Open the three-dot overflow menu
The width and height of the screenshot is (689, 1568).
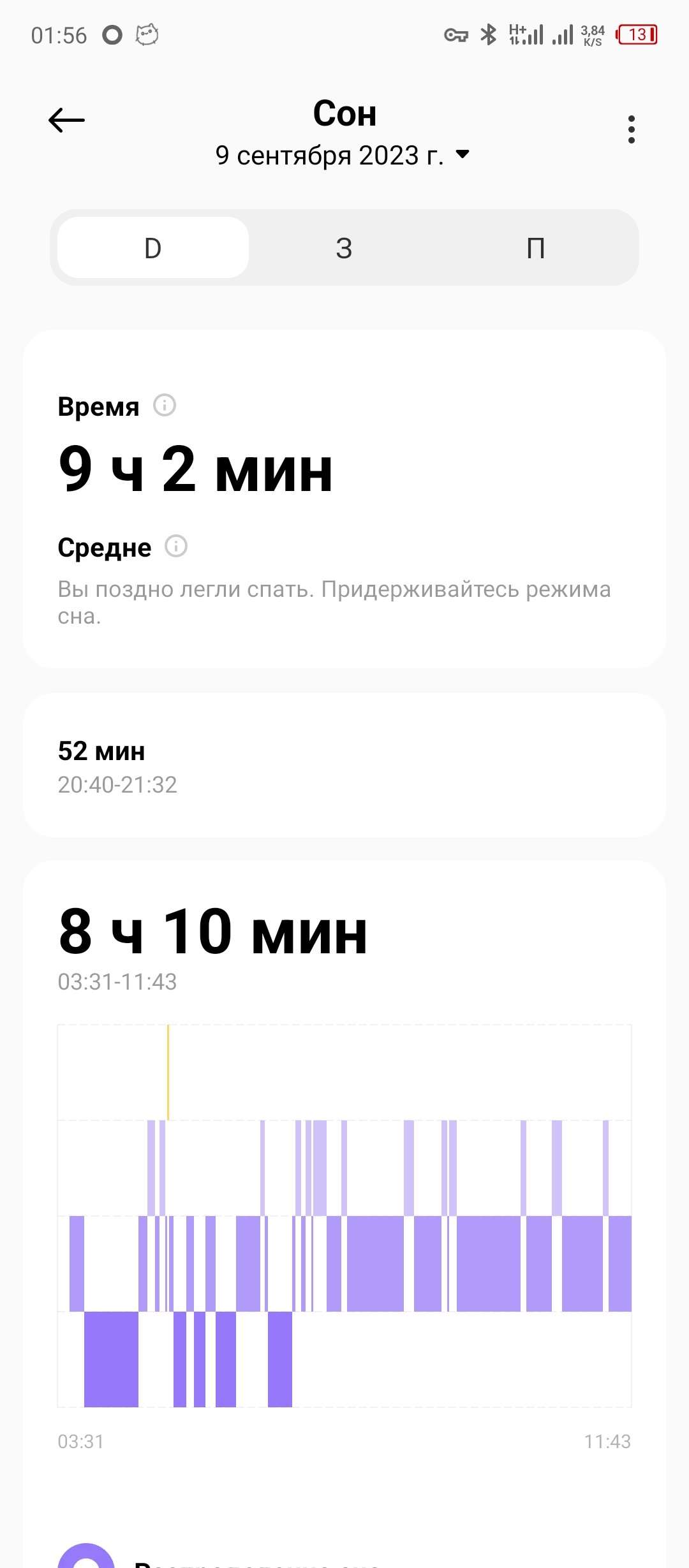(x=631, y=129)
